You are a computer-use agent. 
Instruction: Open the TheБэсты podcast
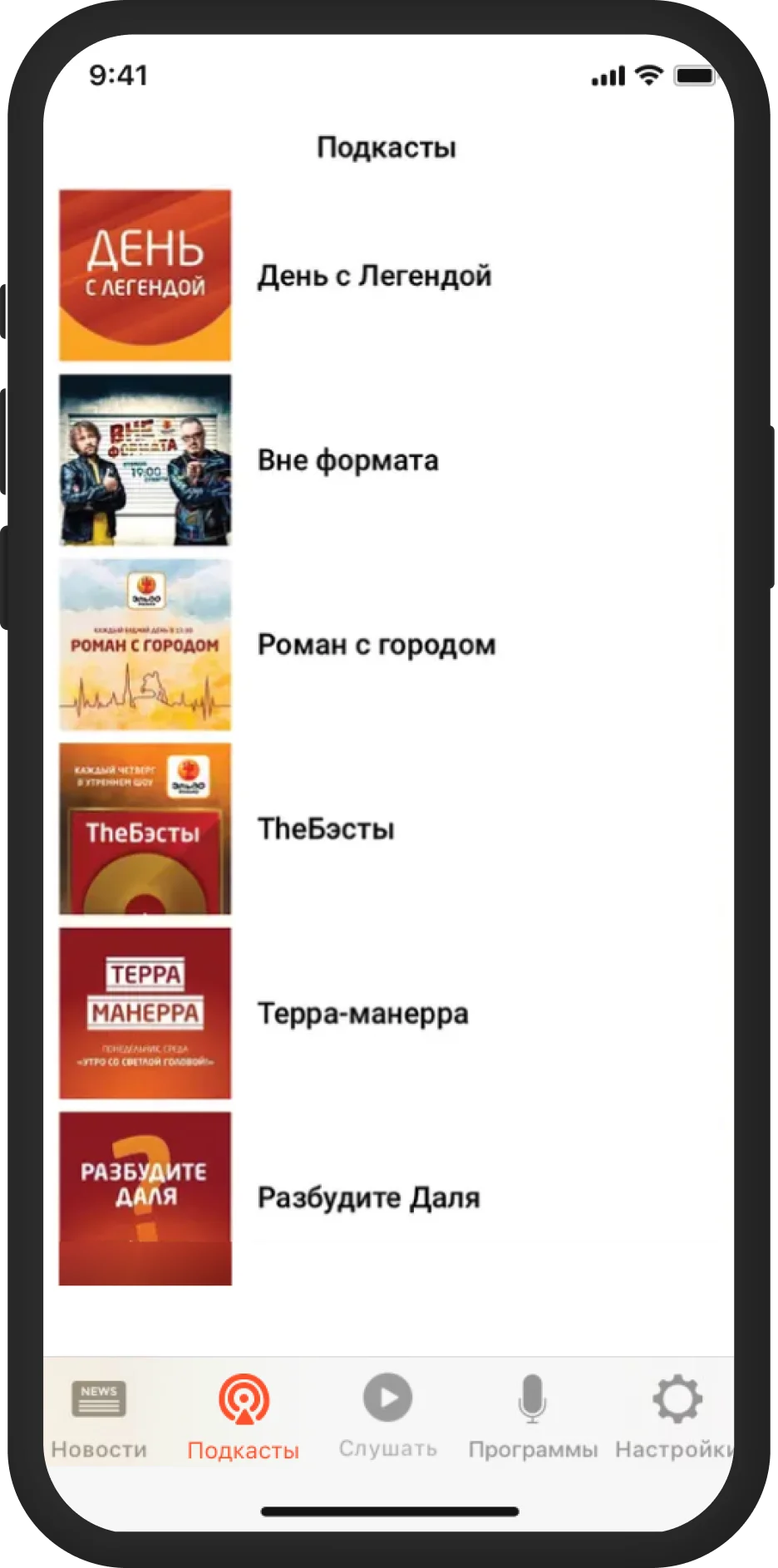click(326, 829)
